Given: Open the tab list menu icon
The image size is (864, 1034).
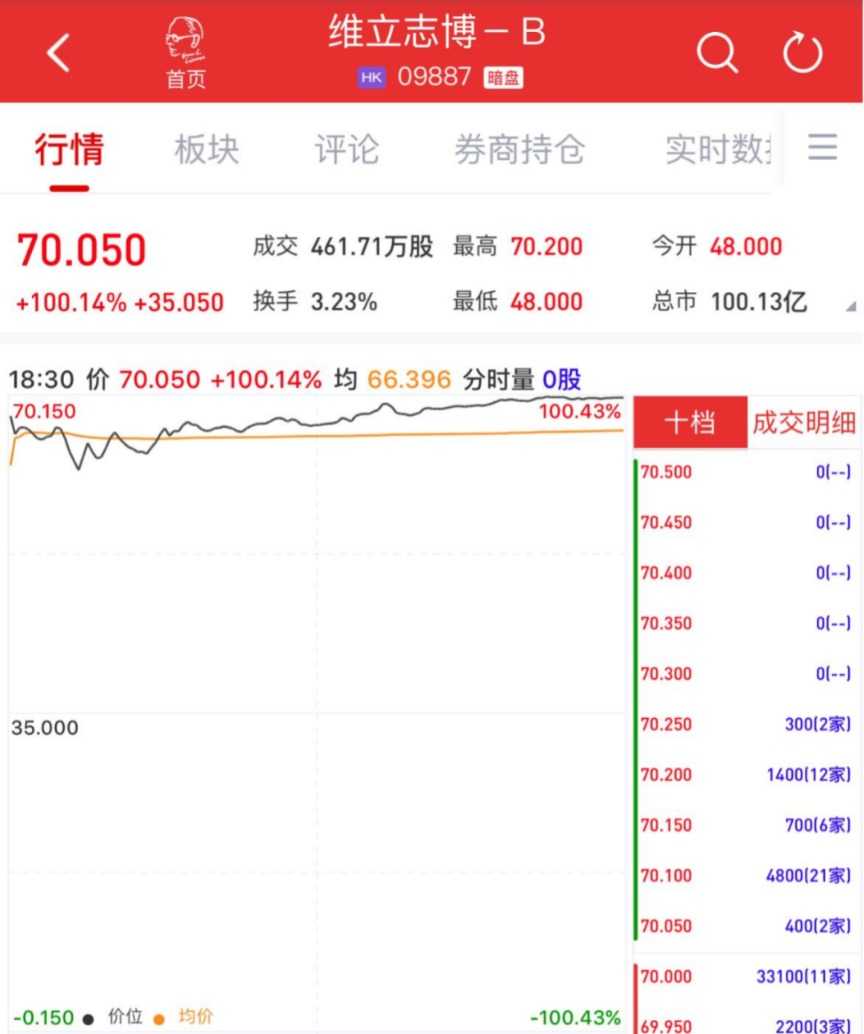Looking at the screenshot, I should pos(822,148).
